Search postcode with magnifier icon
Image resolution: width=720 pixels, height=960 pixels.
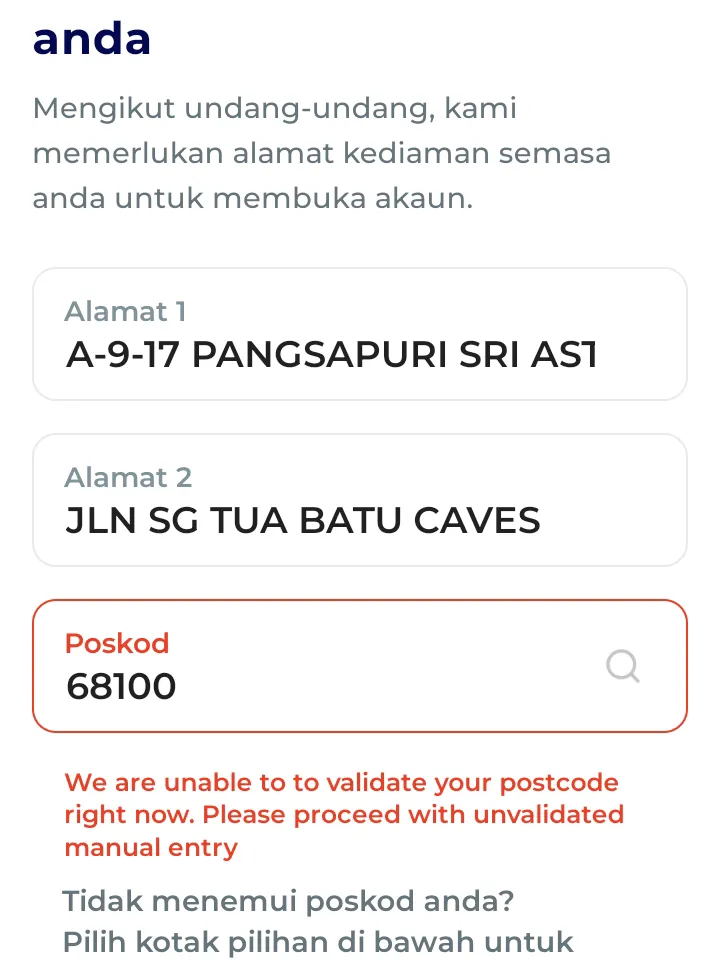623,666
